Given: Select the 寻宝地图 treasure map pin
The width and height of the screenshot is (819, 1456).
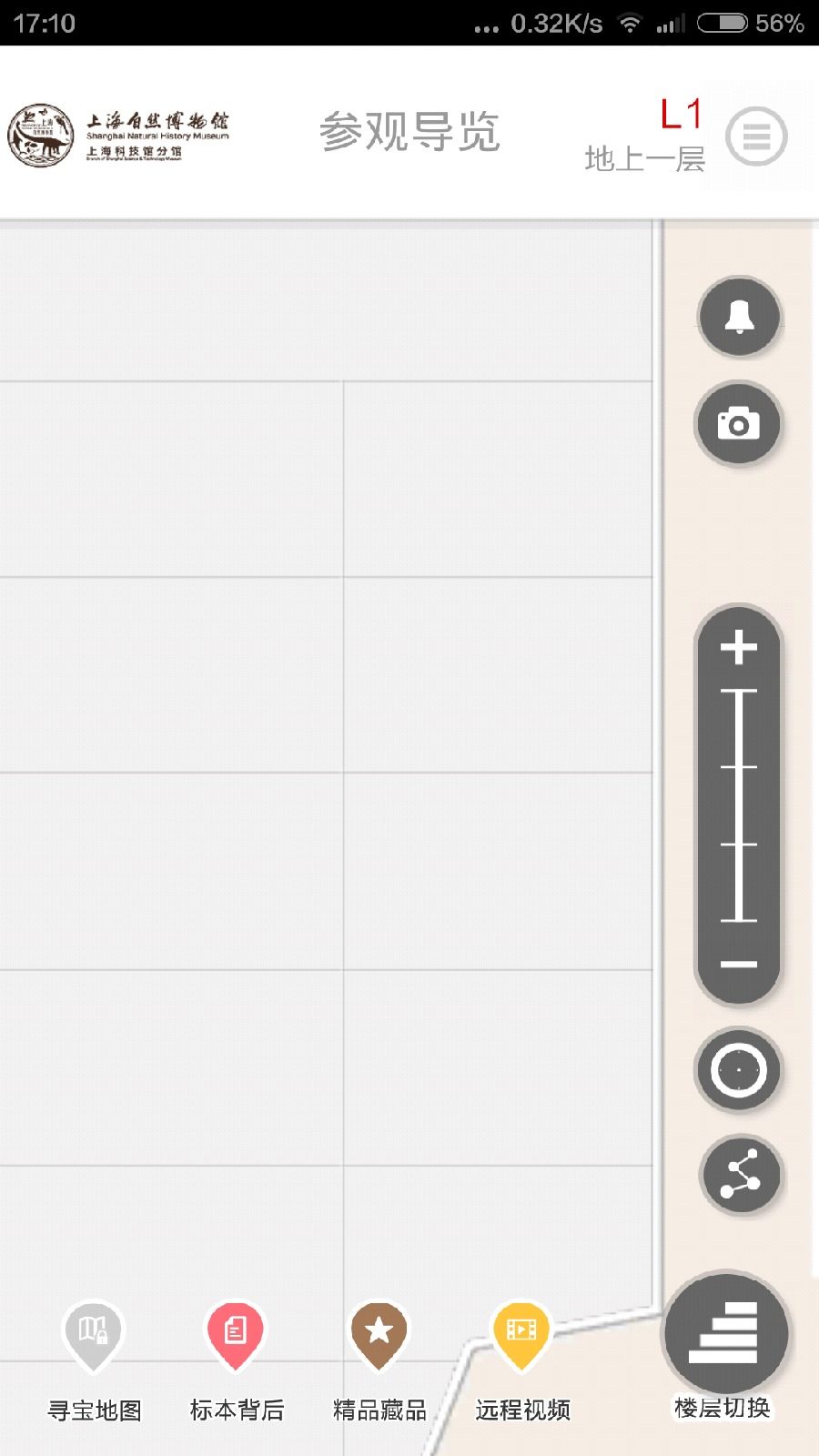Looking at the screenshot, I should click(94, 1333).
